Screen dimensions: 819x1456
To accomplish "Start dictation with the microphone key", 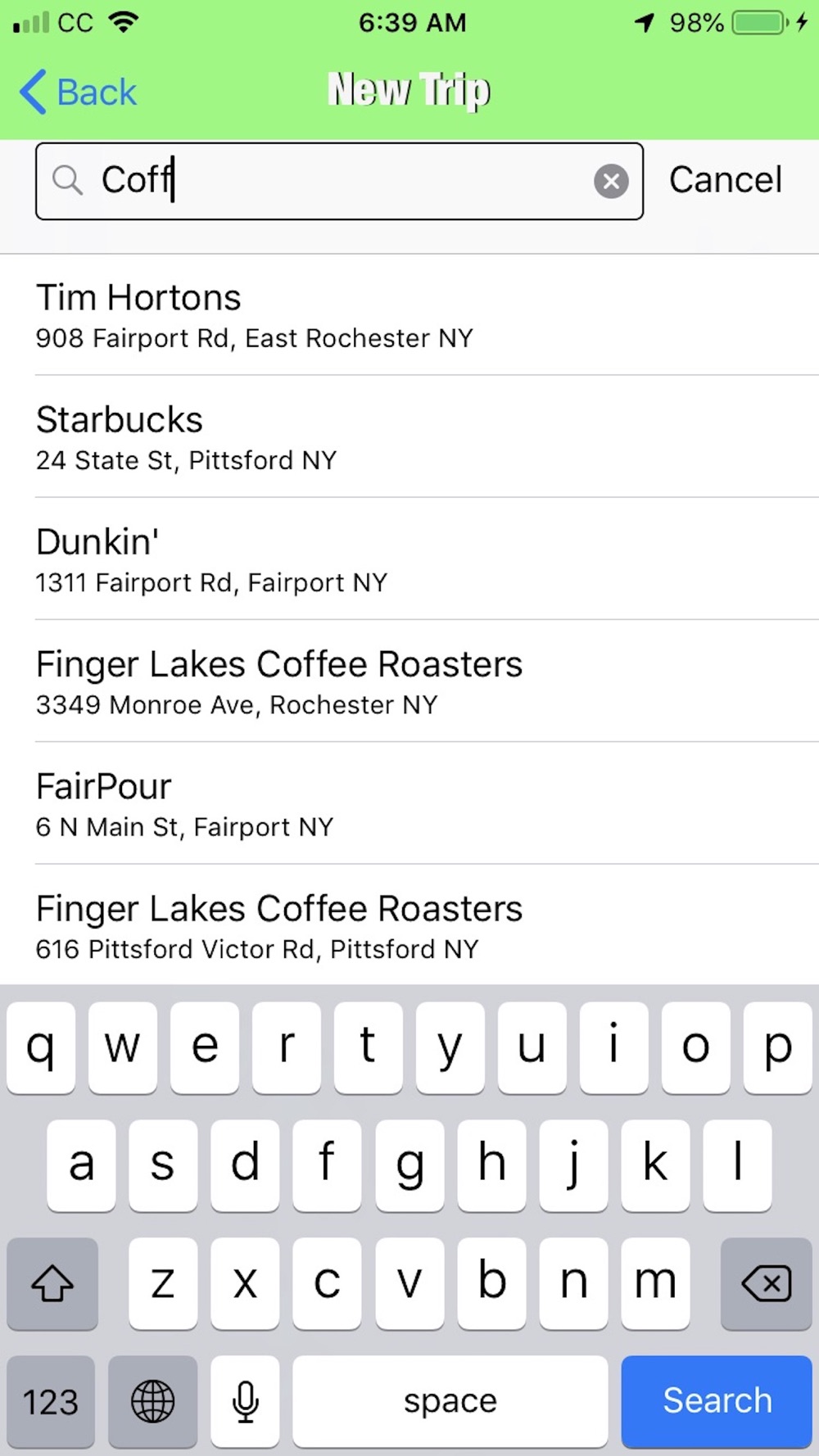I will pyautogui.click(x=245, y=1401).
